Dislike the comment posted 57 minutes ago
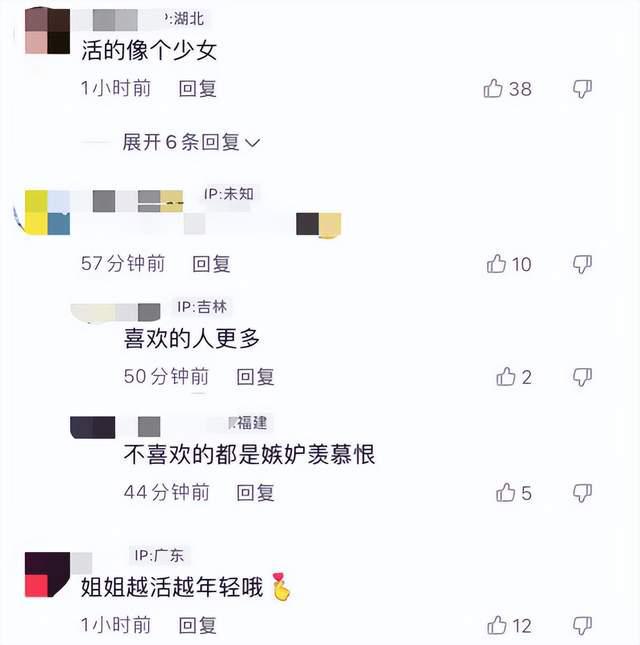 coord(582,264)
